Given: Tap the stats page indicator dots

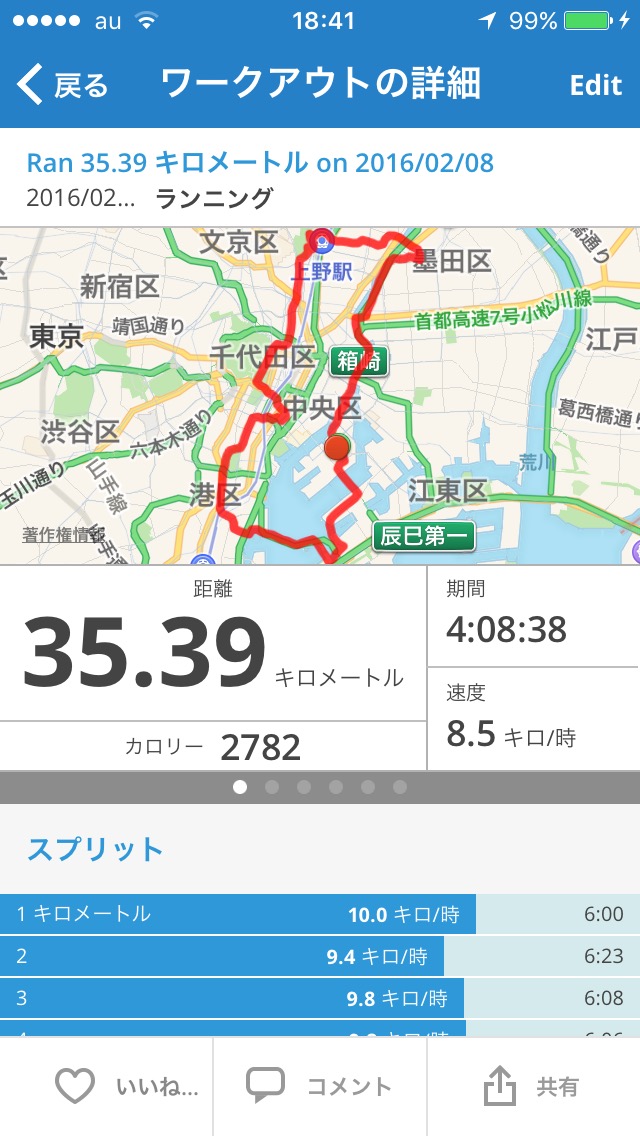Looking at the screenshot, I should click(x=320, y=787).
